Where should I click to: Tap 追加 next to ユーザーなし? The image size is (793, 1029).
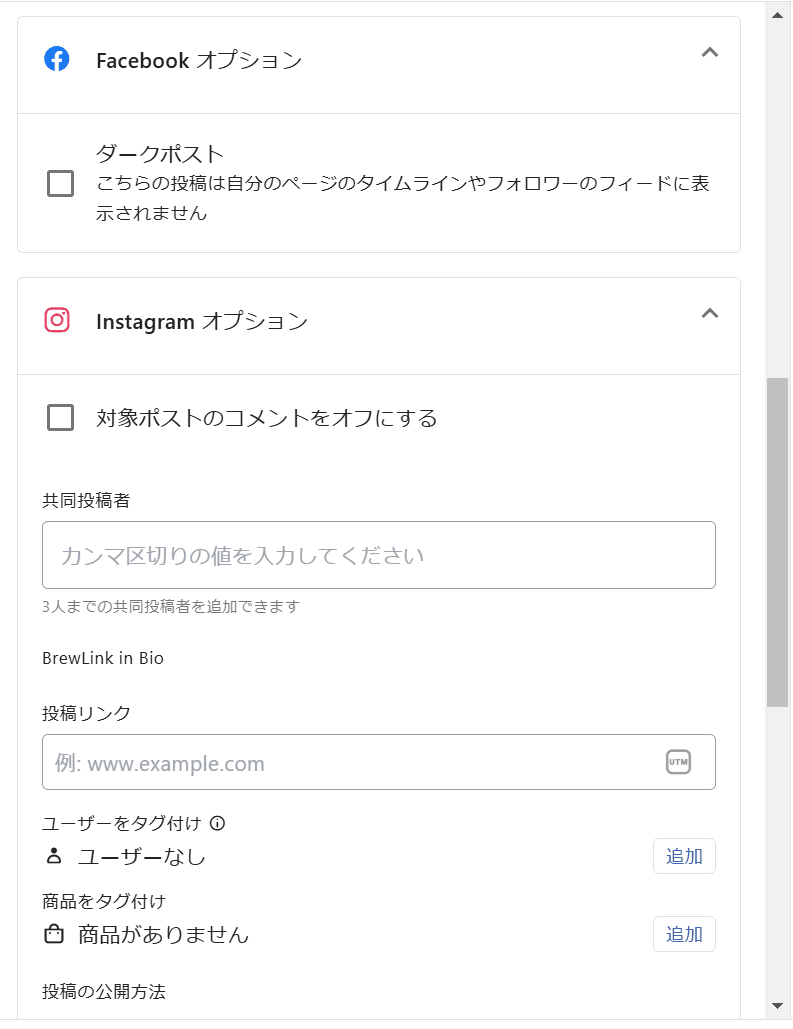(684, 856)
